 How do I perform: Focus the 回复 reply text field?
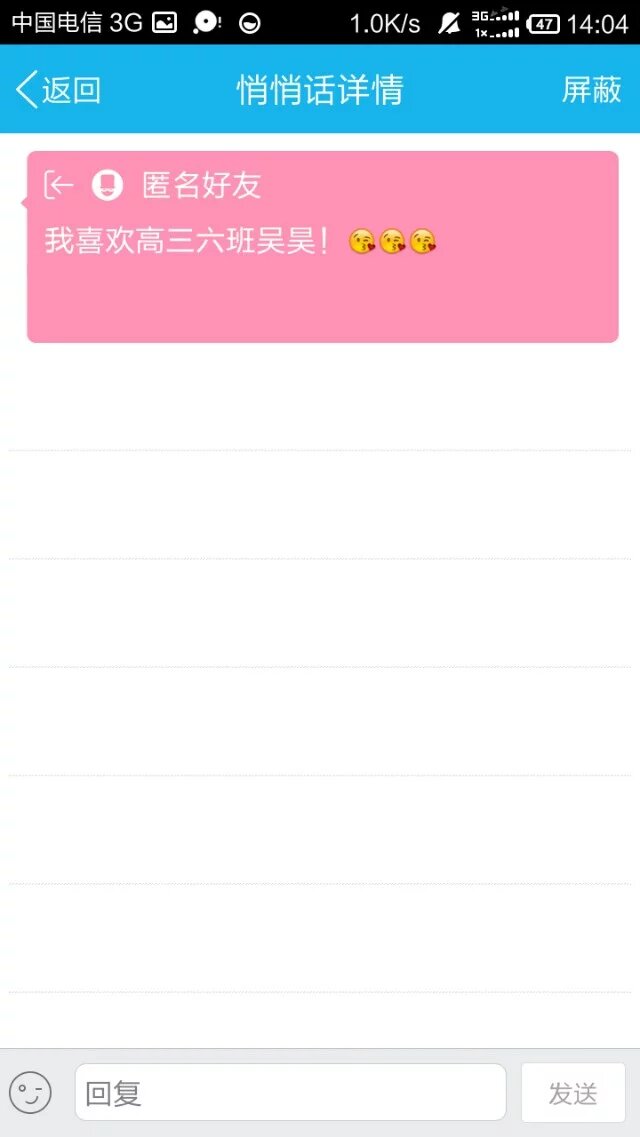coord(290,1092)
